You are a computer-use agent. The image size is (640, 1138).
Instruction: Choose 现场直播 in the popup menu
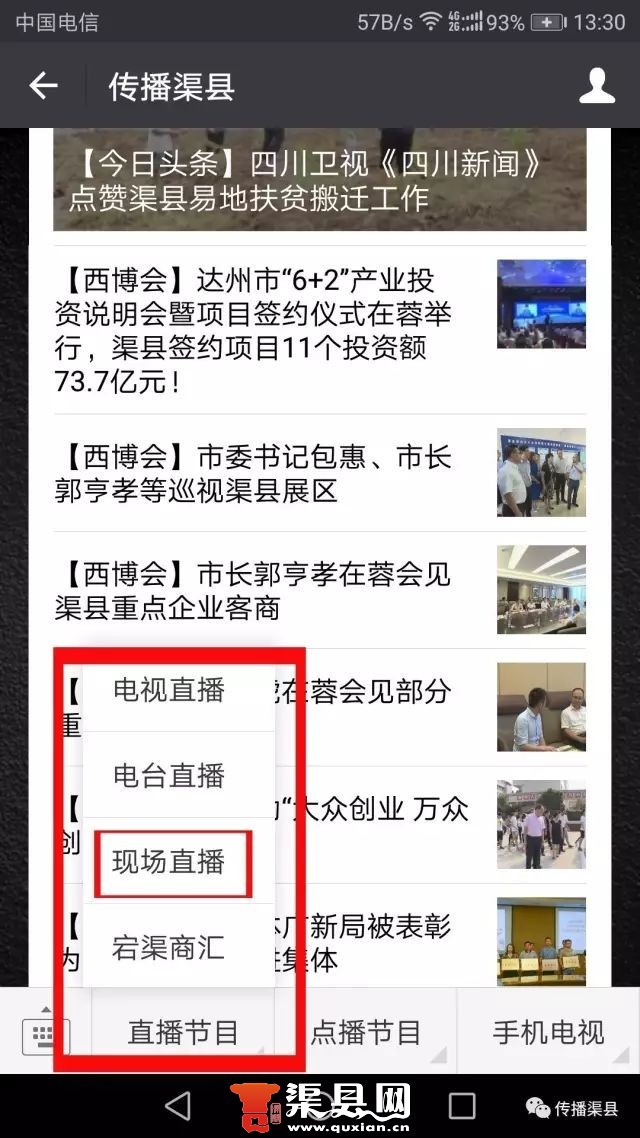[x=170, y=861]
